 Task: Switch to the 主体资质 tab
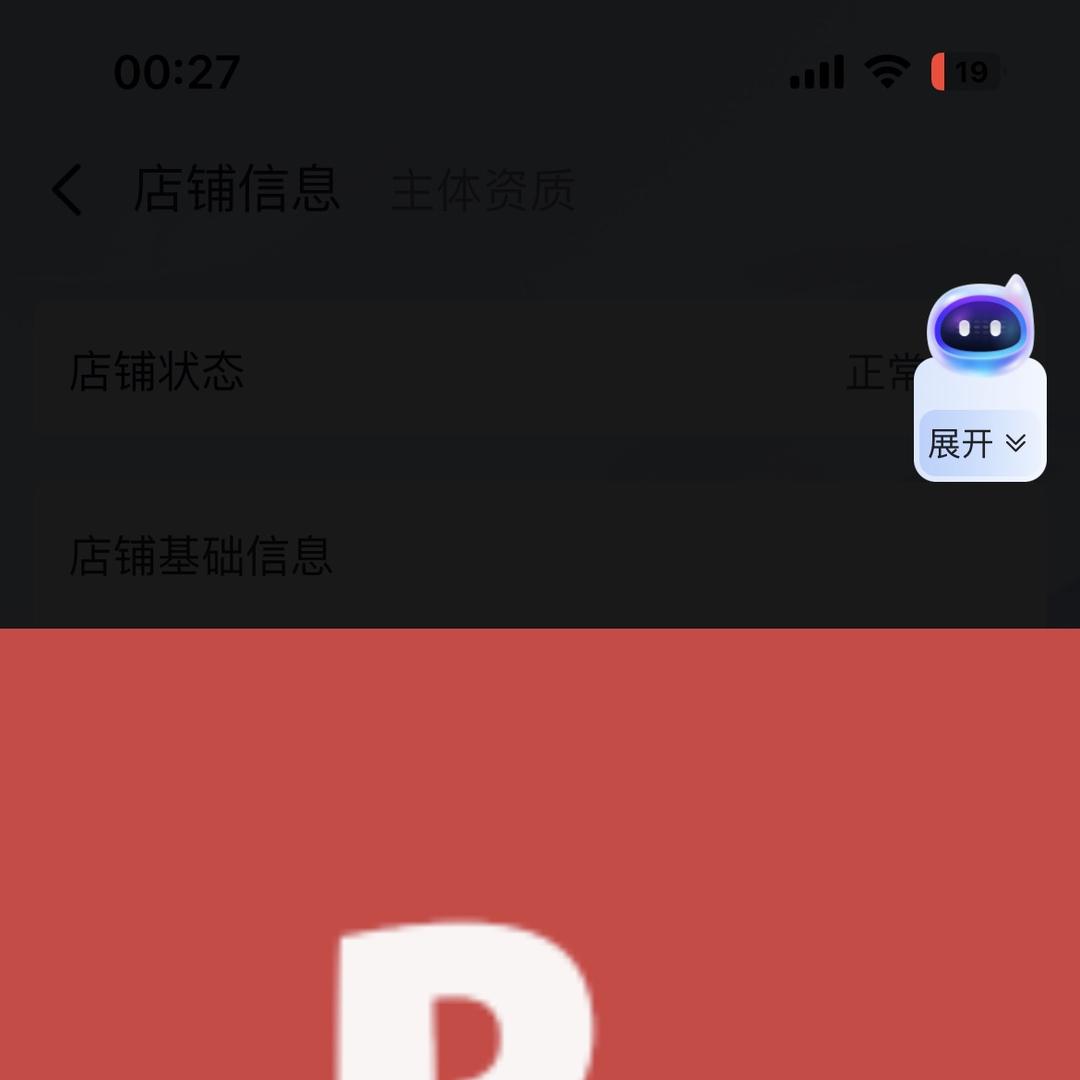click(x=482, y=190)
